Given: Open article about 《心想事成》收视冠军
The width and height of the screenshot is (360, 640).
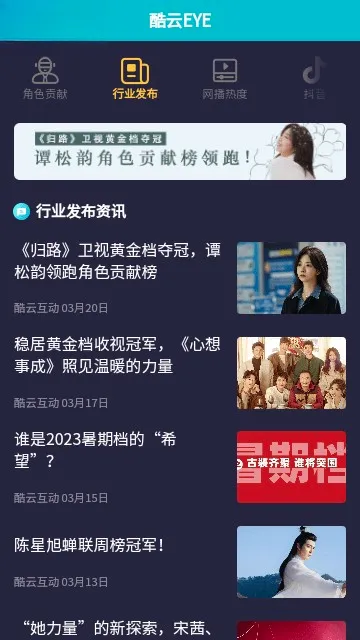Looking at the screenshot, I should coord(180,373).
